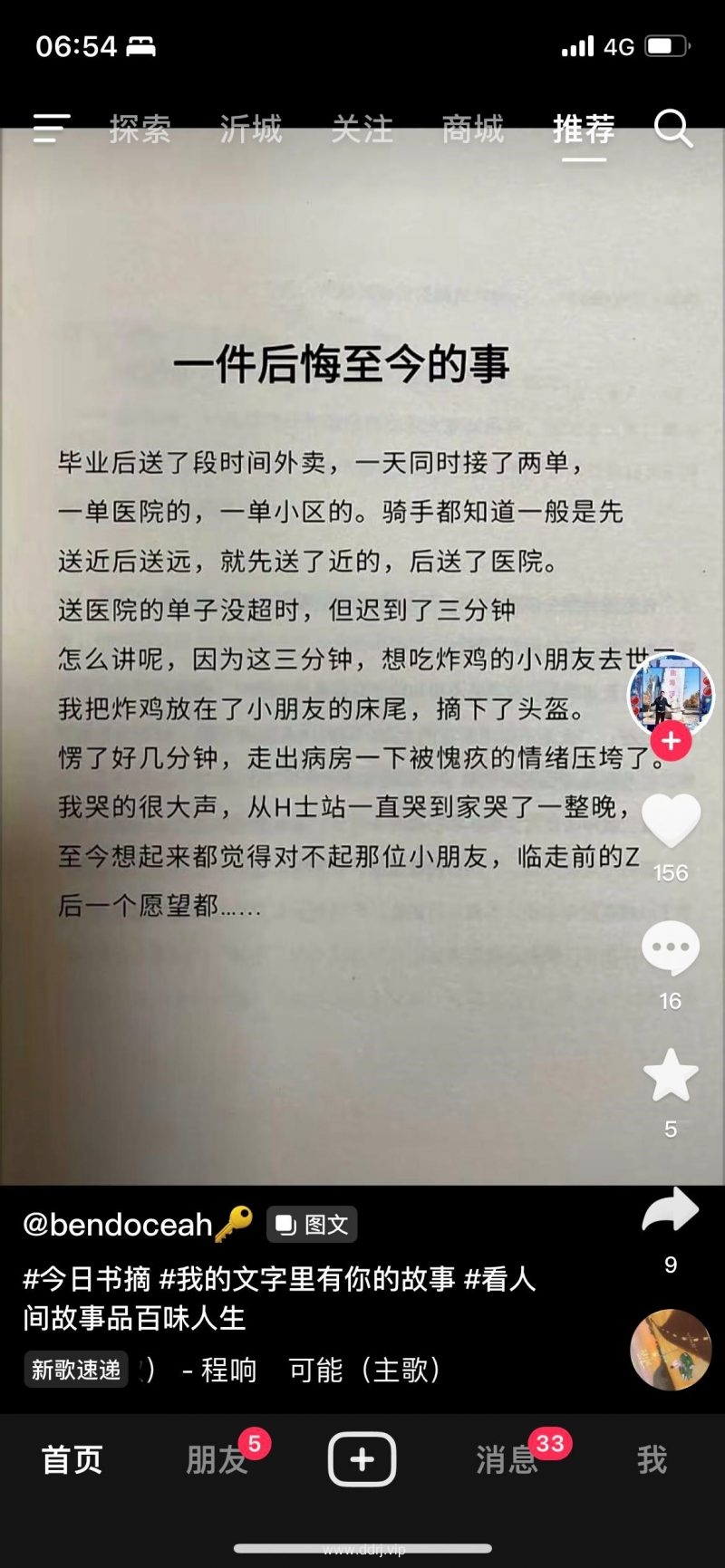Create a new post with the plus button
The image size is (725, 1568).
click(362, 1459)
